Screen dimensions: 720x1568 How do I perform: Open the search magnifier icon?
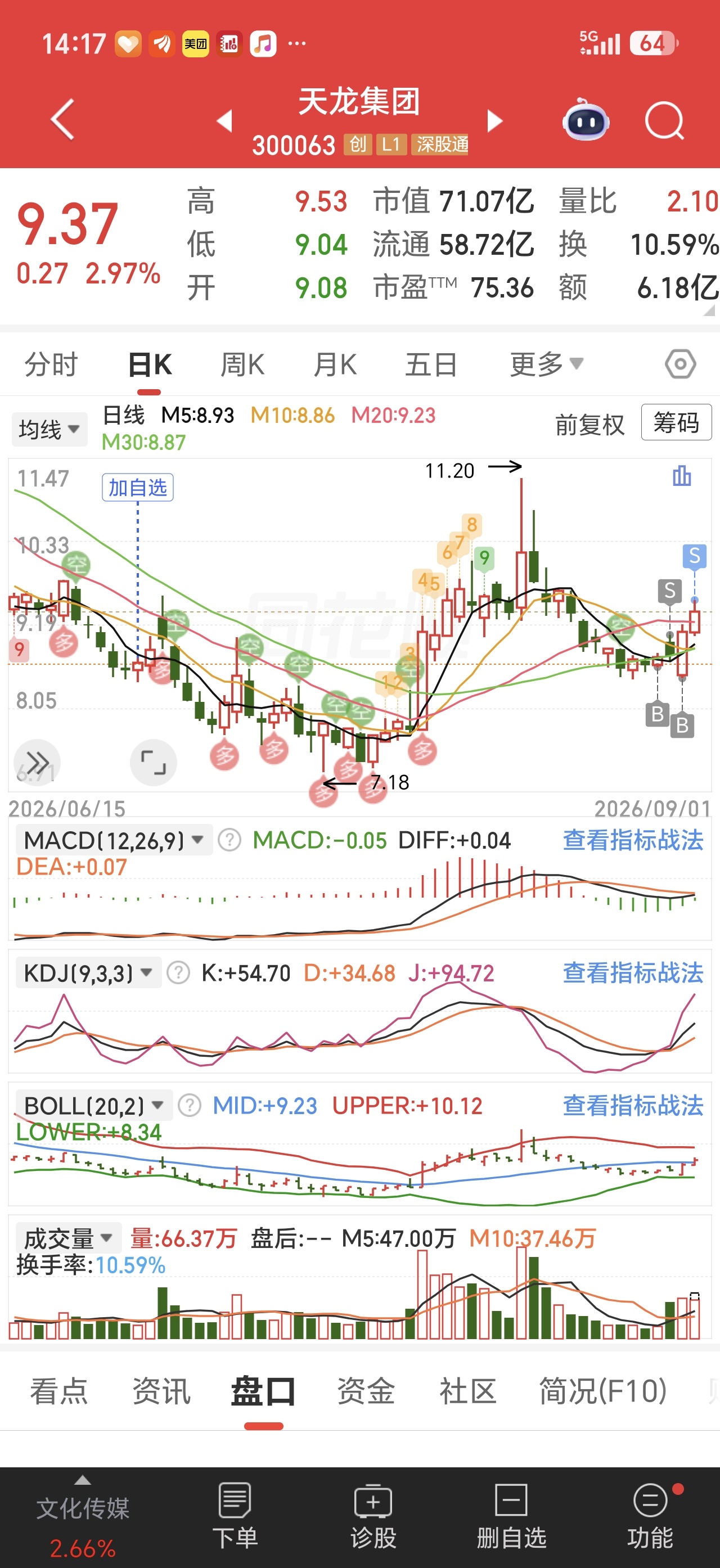[664, 120]
